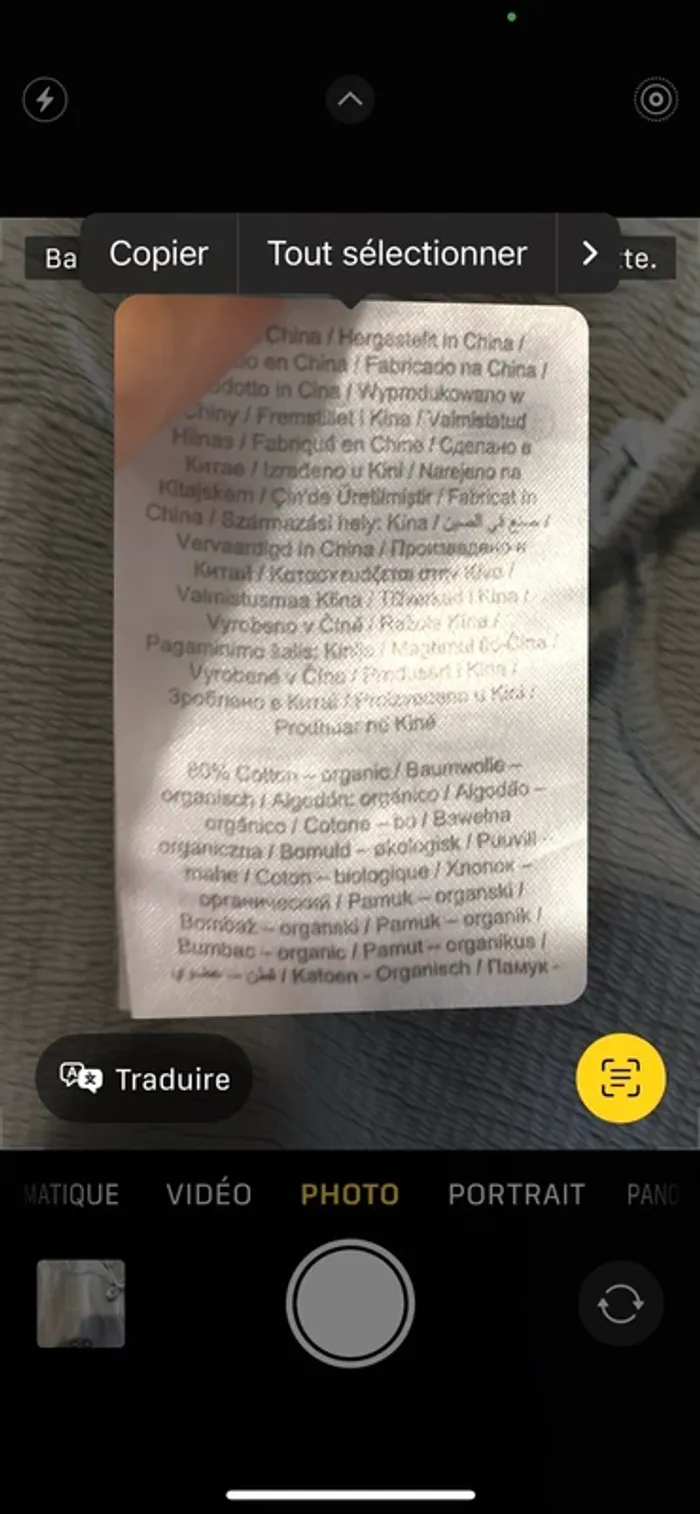This screenshot has height=1514, width=700.
Task: Toggle the Live Photo icon
Action: (656, 100)
